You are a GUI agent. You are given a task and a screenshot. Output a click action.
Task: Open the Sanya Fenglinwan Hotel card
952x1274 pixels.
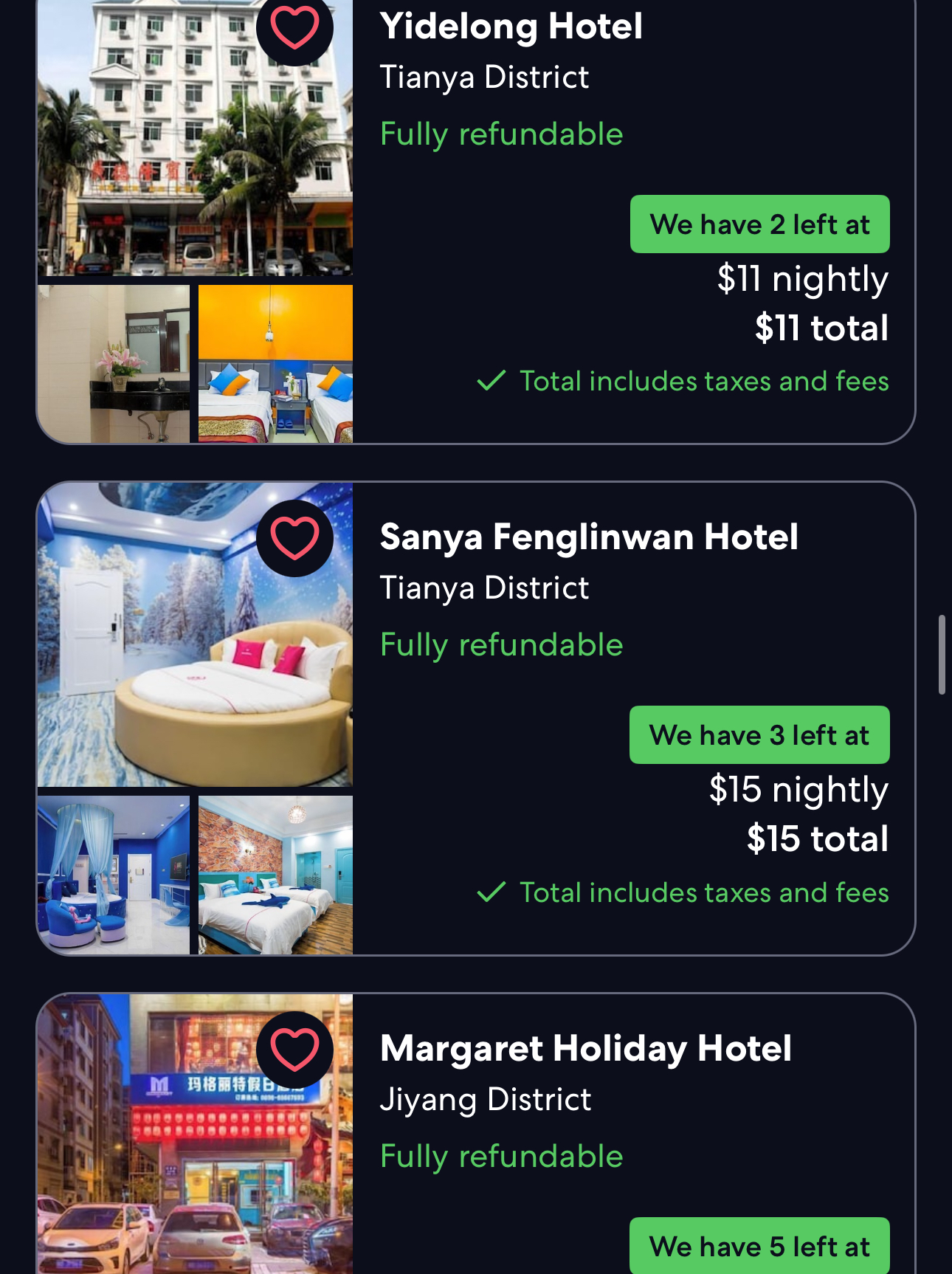click(x=588, y=537)
